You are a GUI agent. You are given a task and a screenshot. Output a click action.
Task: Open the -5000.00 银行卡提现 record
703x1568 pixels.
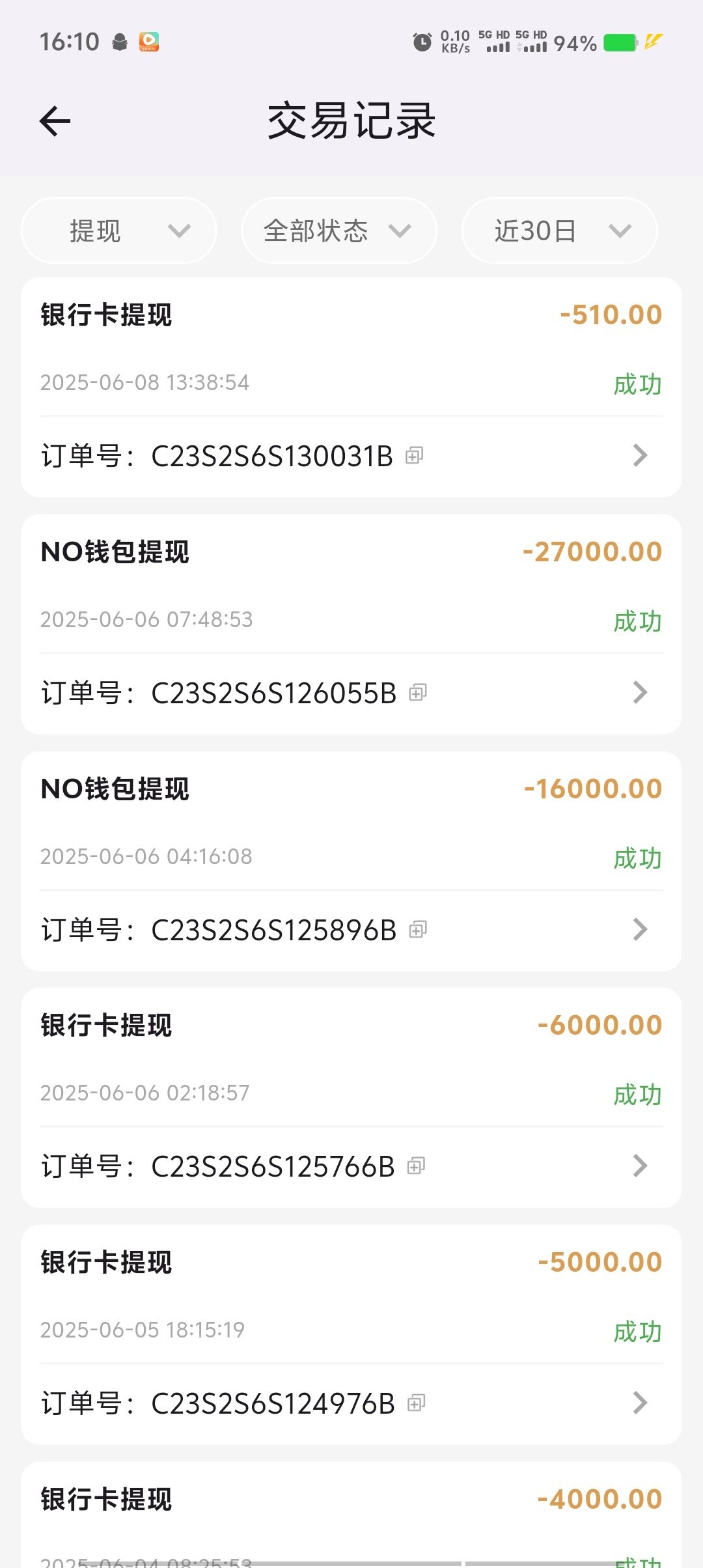click(640, 1403)
